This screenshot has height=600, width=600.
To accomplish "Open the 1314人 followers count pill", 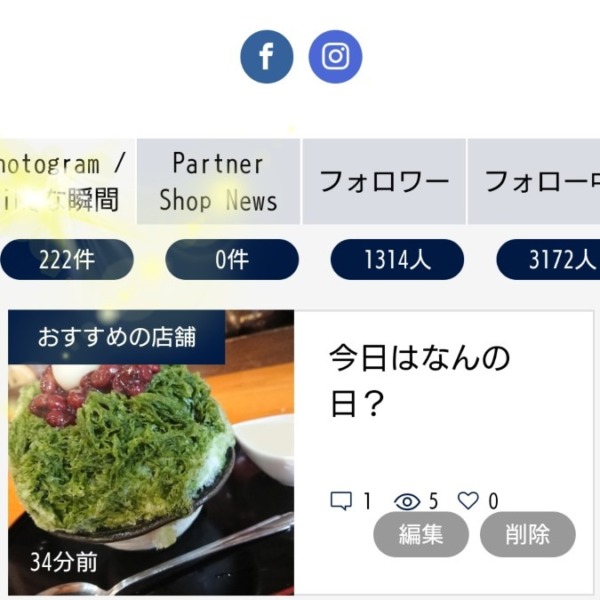I will (x=397, y=260).
